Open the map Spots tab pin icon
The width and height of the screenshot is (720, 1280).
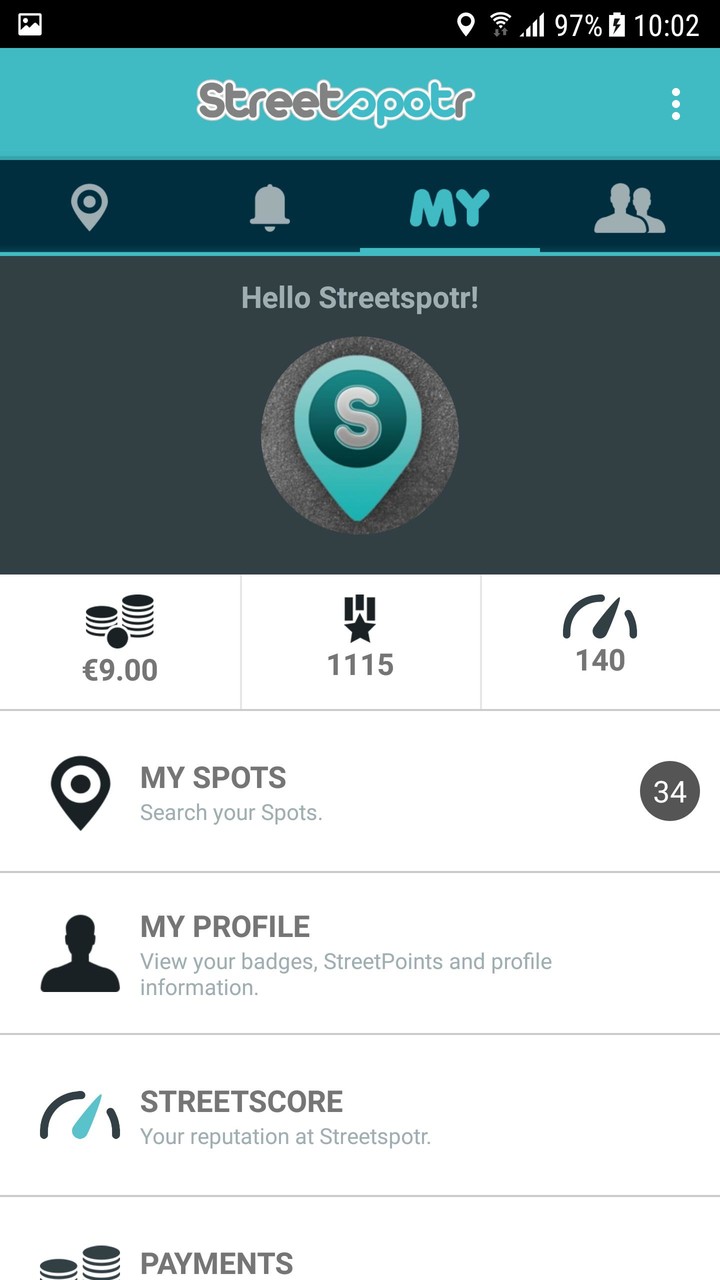click(90, 207)
